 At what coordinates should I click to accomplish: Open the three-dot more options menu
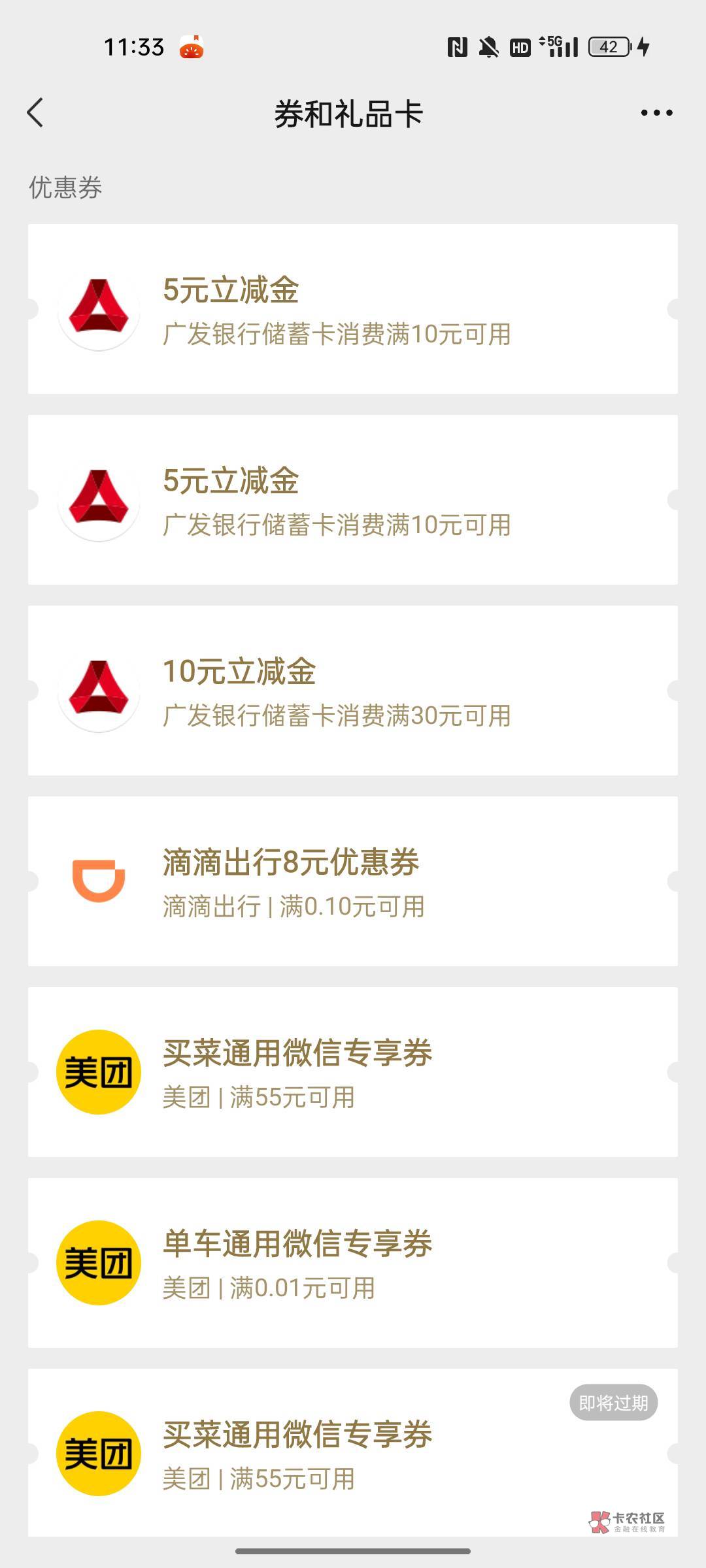click(x=656, y=113)
